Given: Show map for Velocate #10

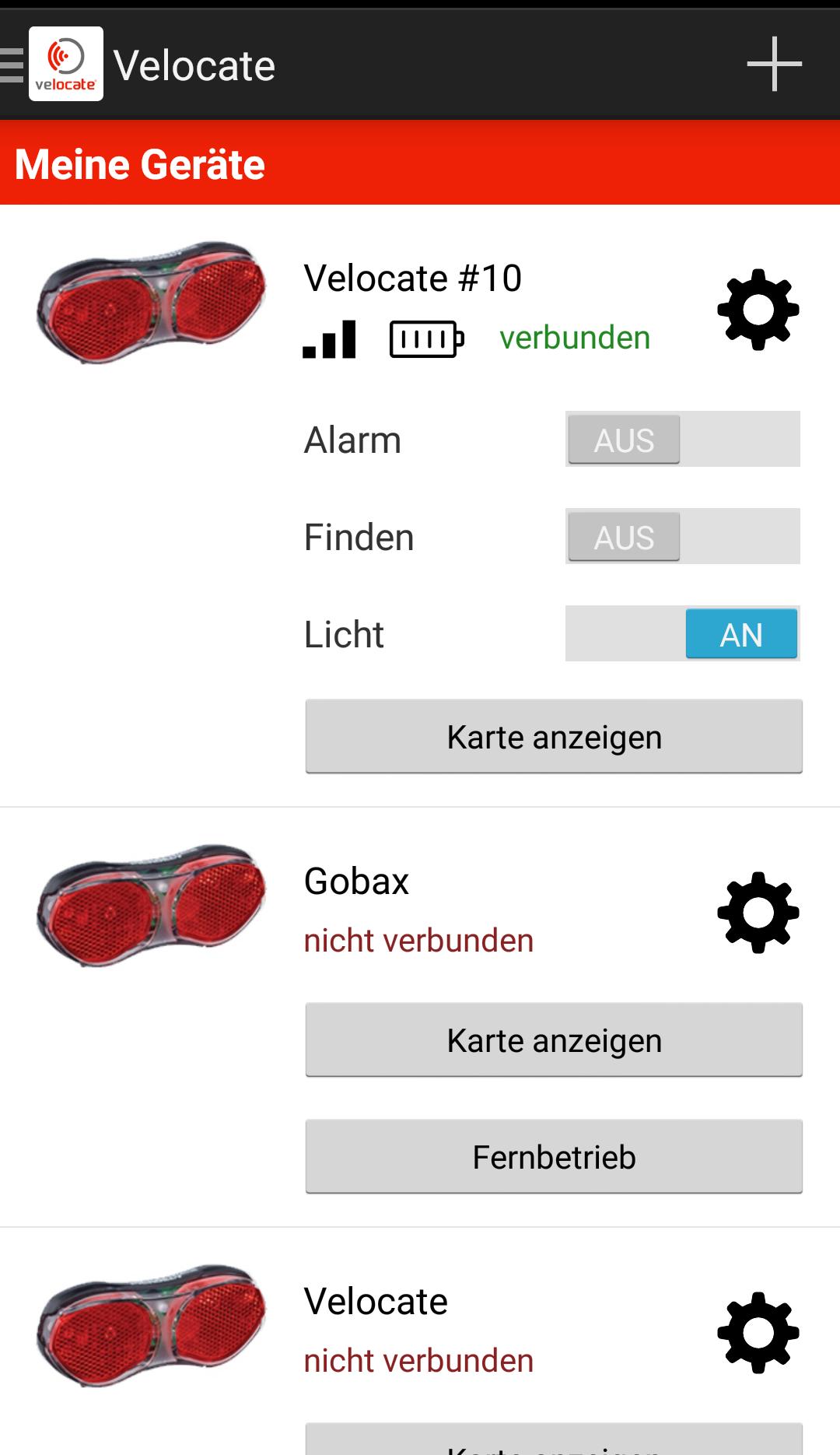Looking at the screenshot, I should [554, 737].
